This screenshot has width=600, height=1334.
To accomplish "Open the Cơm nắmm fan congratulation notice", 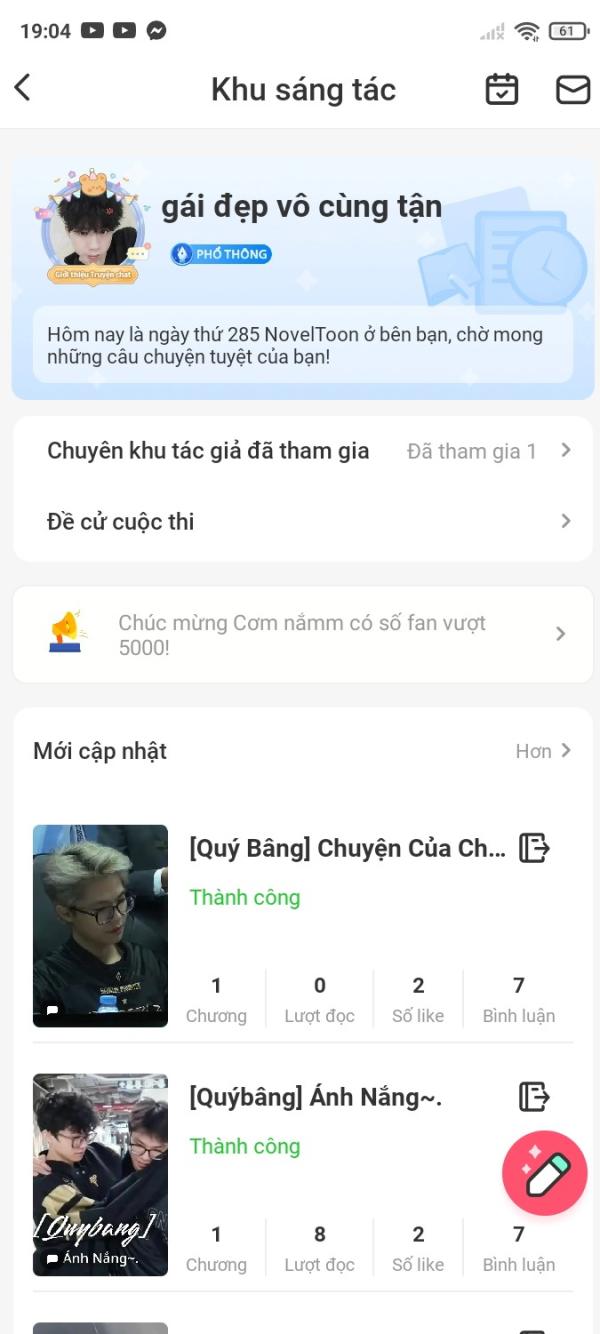I will pos(300,634).
